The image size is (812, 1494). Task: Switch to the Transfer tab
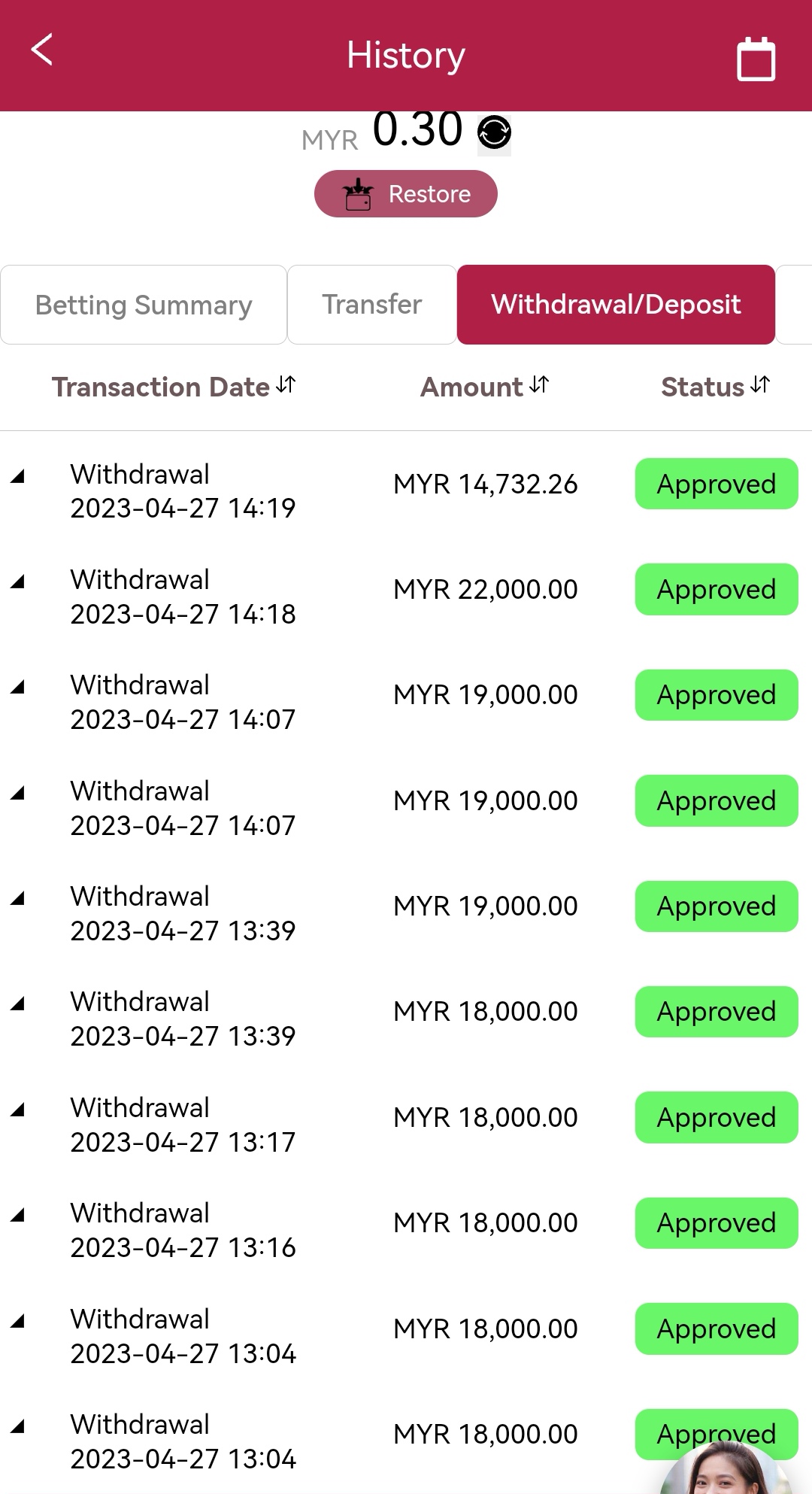[x=372, y=305]
